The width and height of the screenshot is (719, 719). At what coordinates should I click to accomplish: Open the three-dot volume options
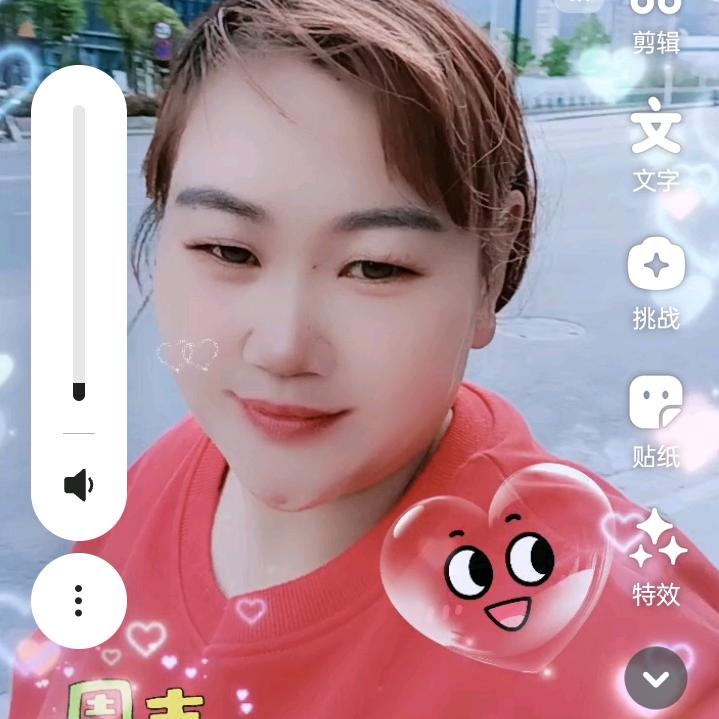(79, 600)
